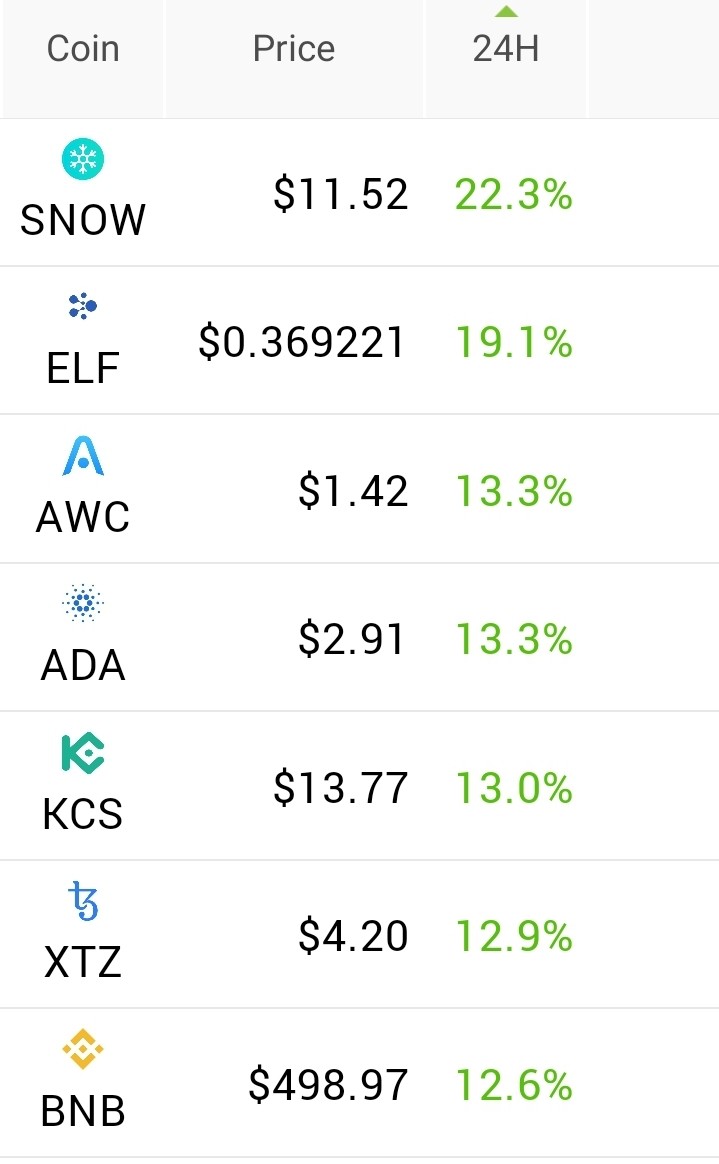Open the ADA coin details
The height and width of the screenshot is (1164, 719).
[x=359, y=638]
